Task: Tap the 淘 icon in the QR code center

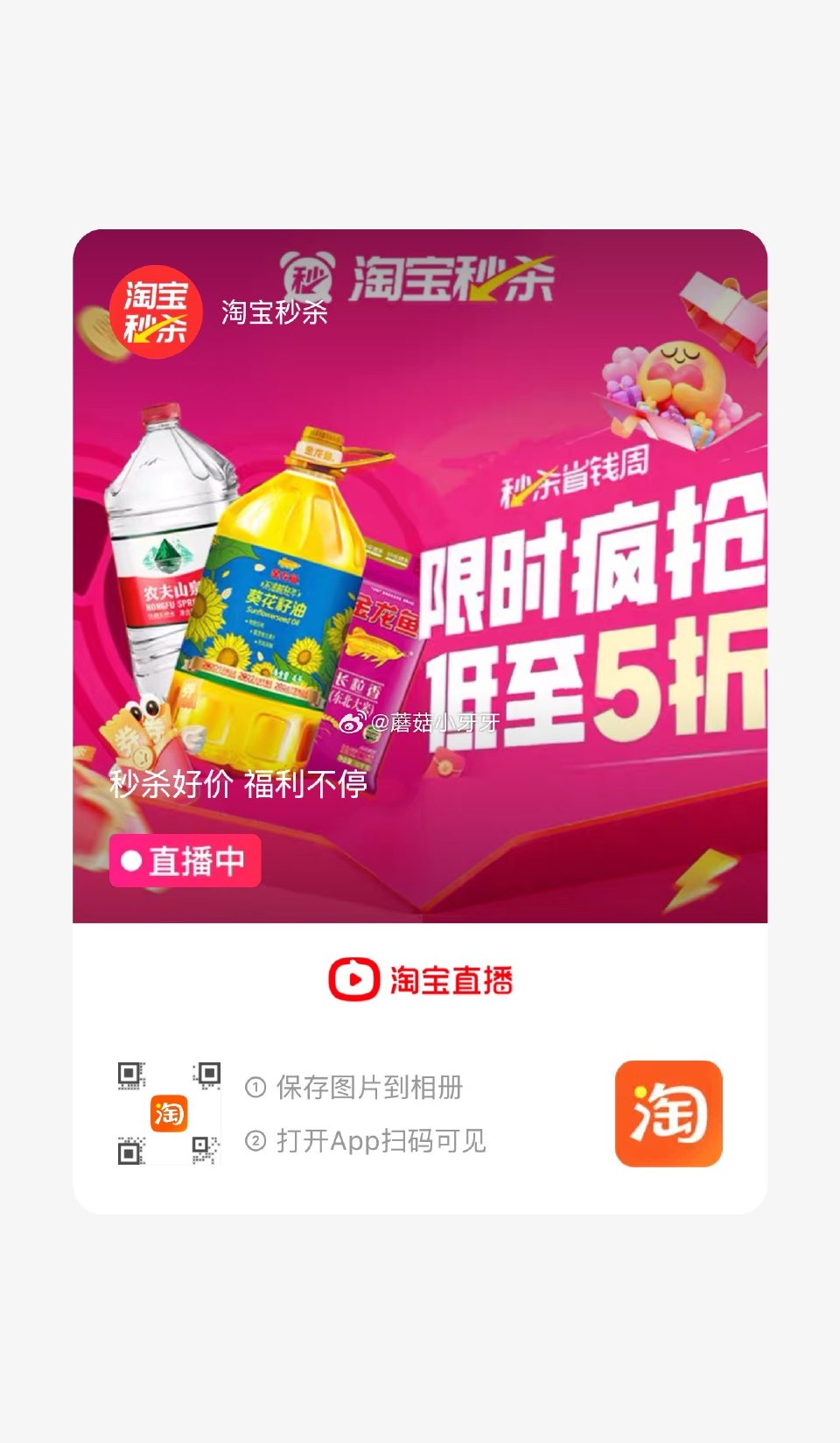Action: coord(169,1114)
